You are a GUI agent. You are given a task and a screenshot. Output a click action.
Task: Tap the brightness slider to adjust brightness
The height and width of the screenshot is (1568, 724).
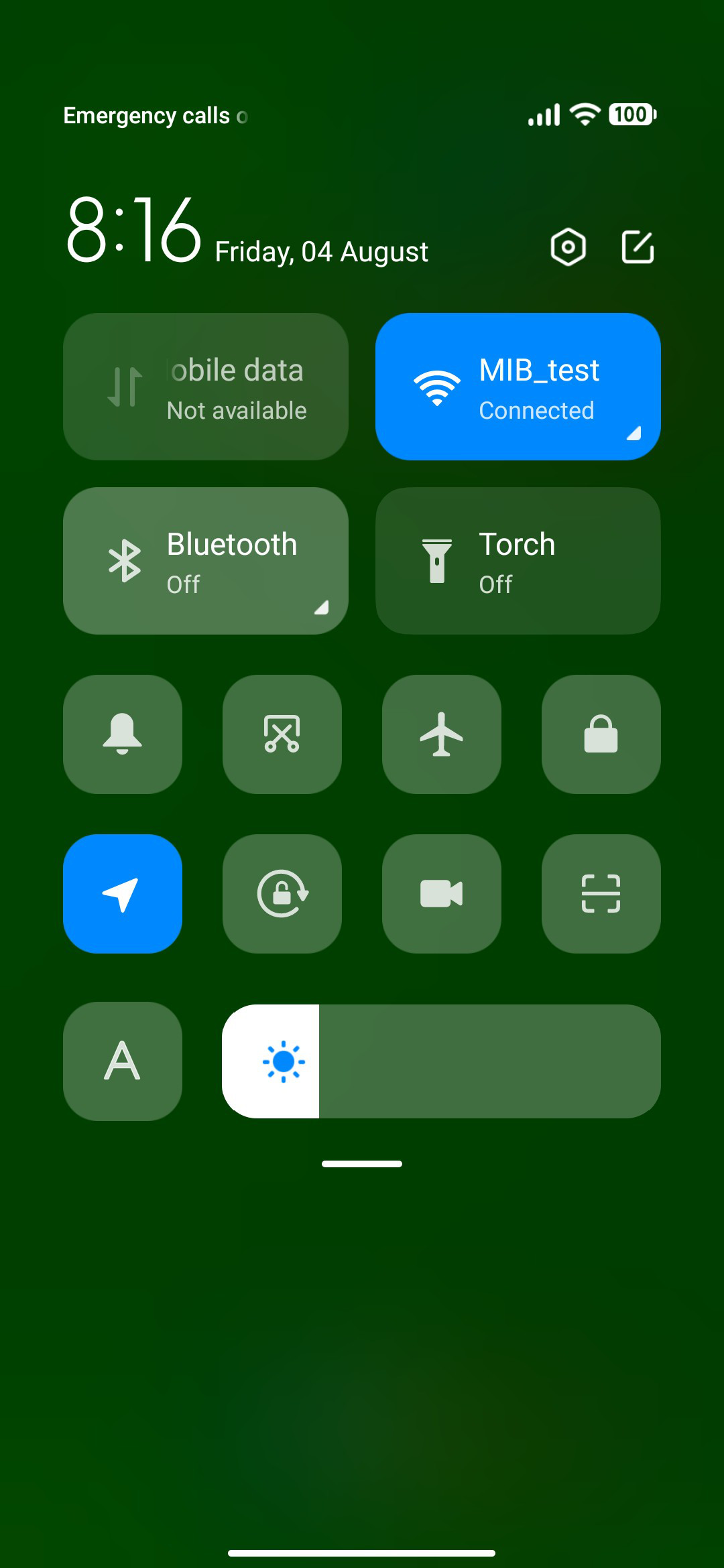tap(442, 1061)
